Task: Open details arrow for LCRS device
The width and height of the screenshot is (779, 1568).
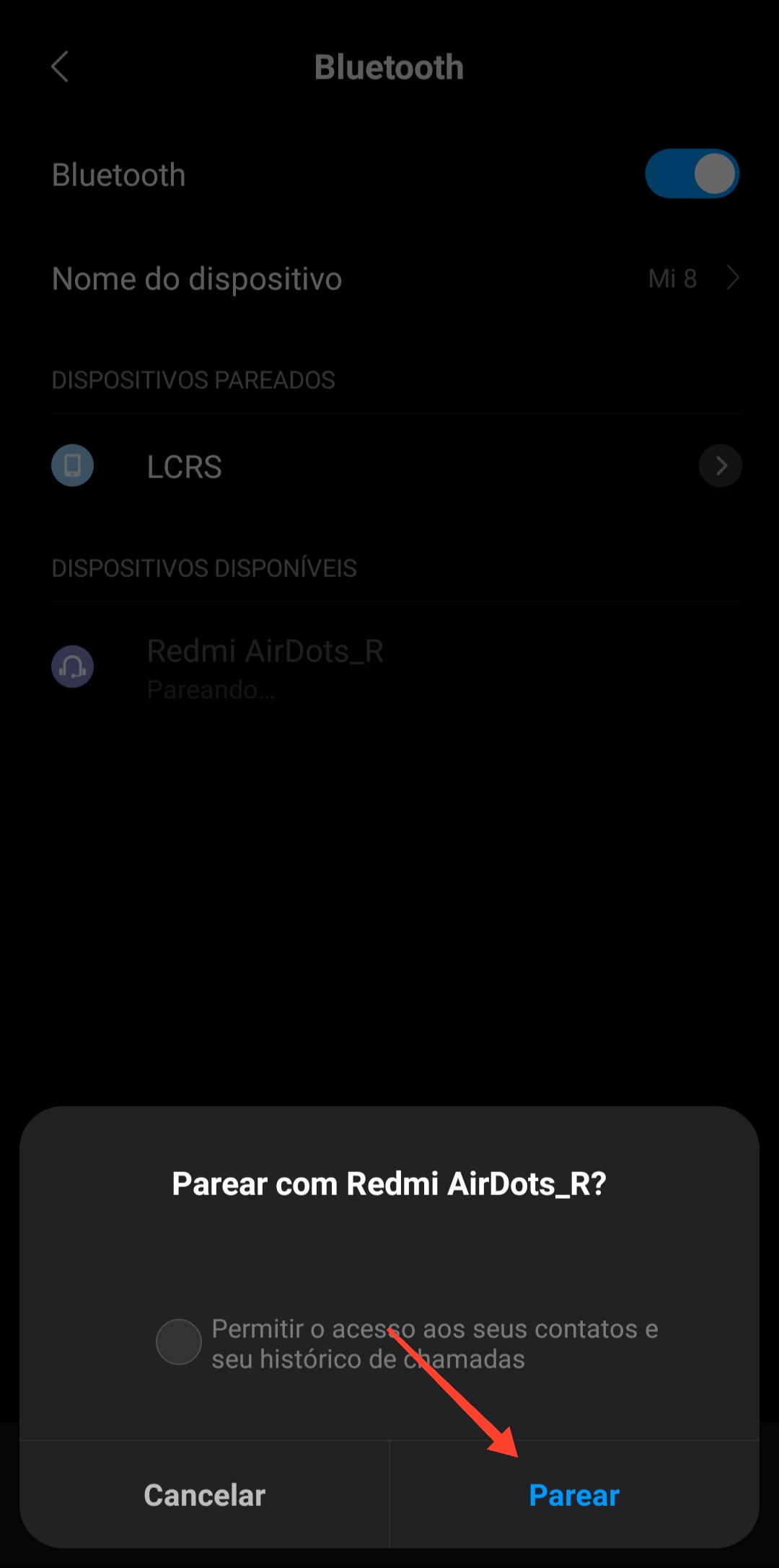Action: click(x=720, y=466)
